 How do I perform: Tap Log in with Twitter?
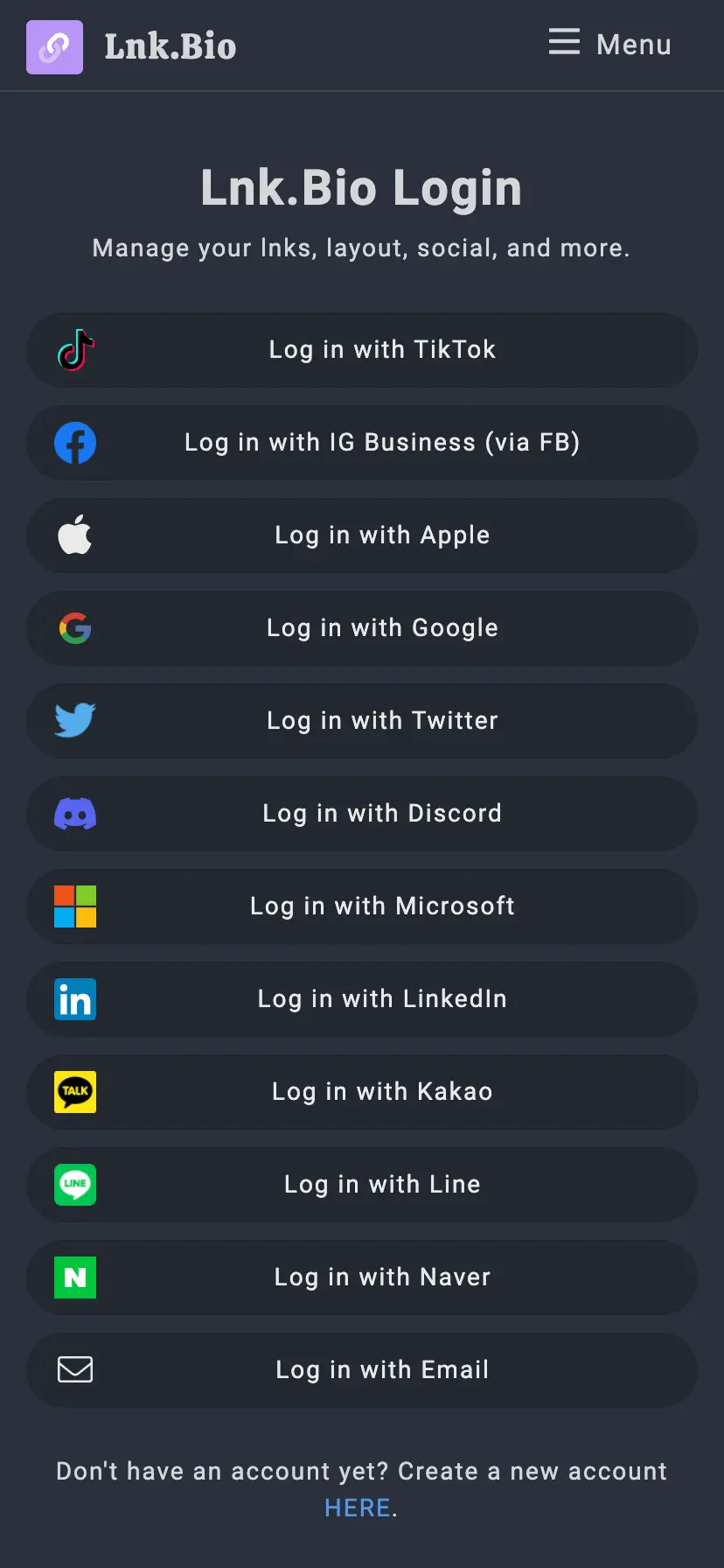click(362, 721)
